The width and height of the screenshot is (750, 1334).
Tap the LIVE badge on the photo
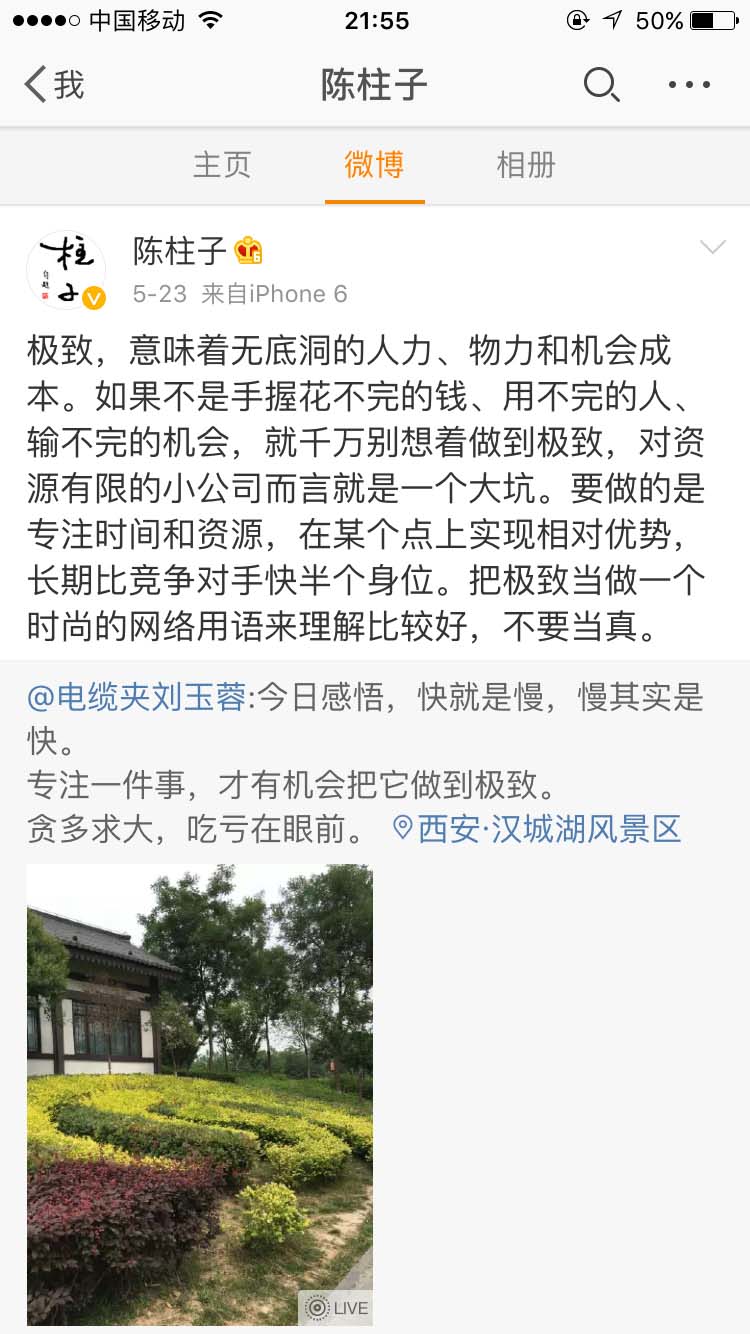pos(337,1306)
